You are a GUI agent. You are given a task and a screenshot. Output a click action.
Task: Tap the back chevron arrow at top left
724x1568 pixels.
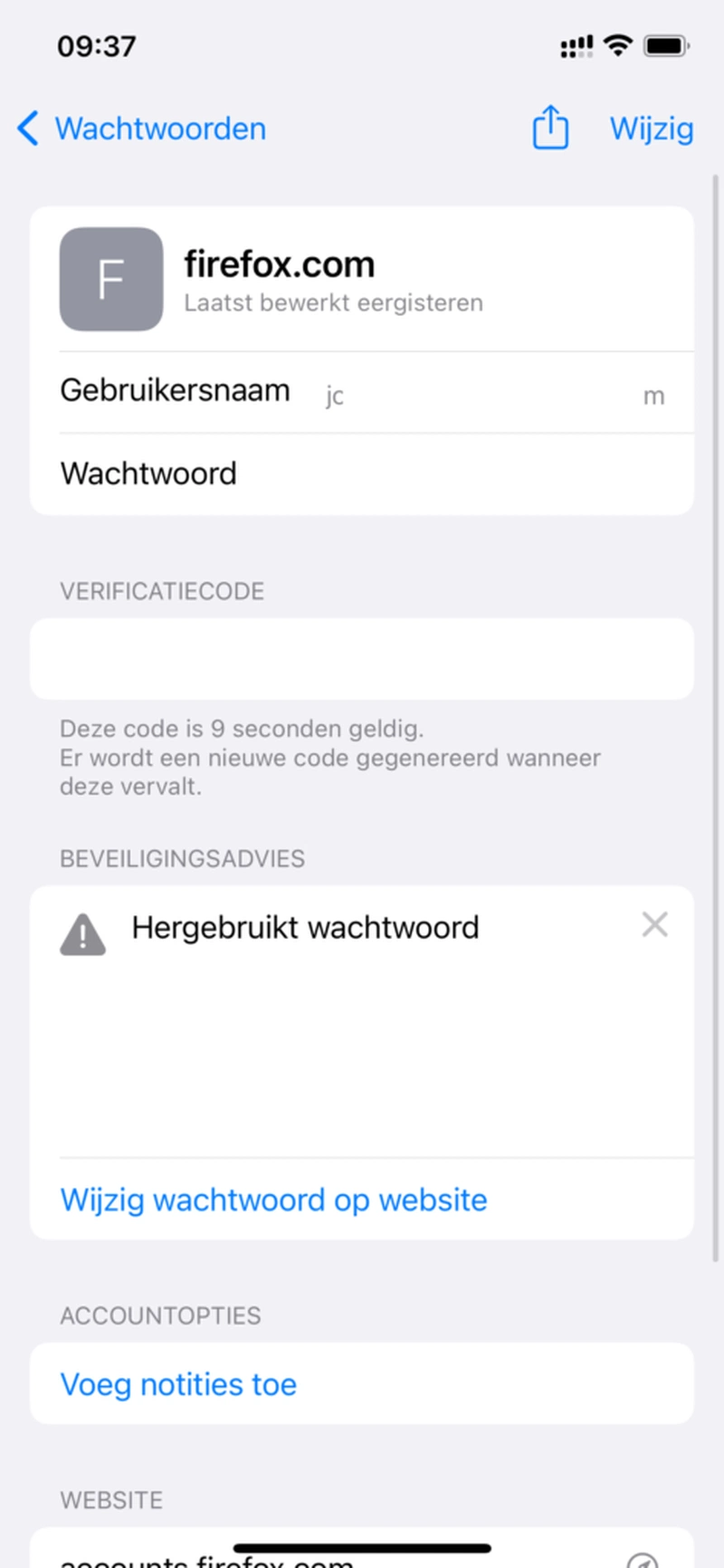pos(27,129)
